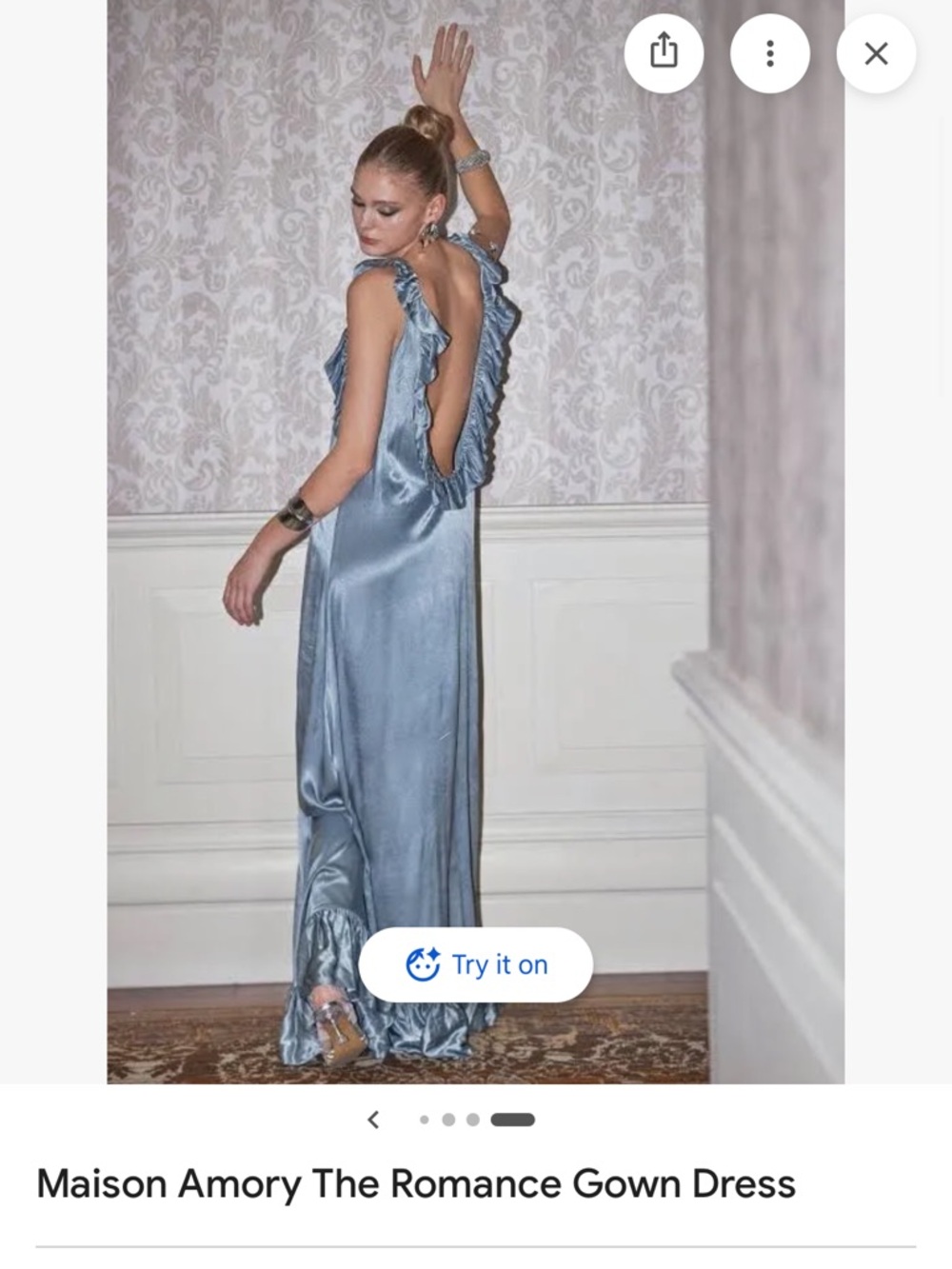Navigate back with the left chevron arrow
The width and height of the screenshot is (952, 1269).
pyautogui.click(x=373, y=1120)
